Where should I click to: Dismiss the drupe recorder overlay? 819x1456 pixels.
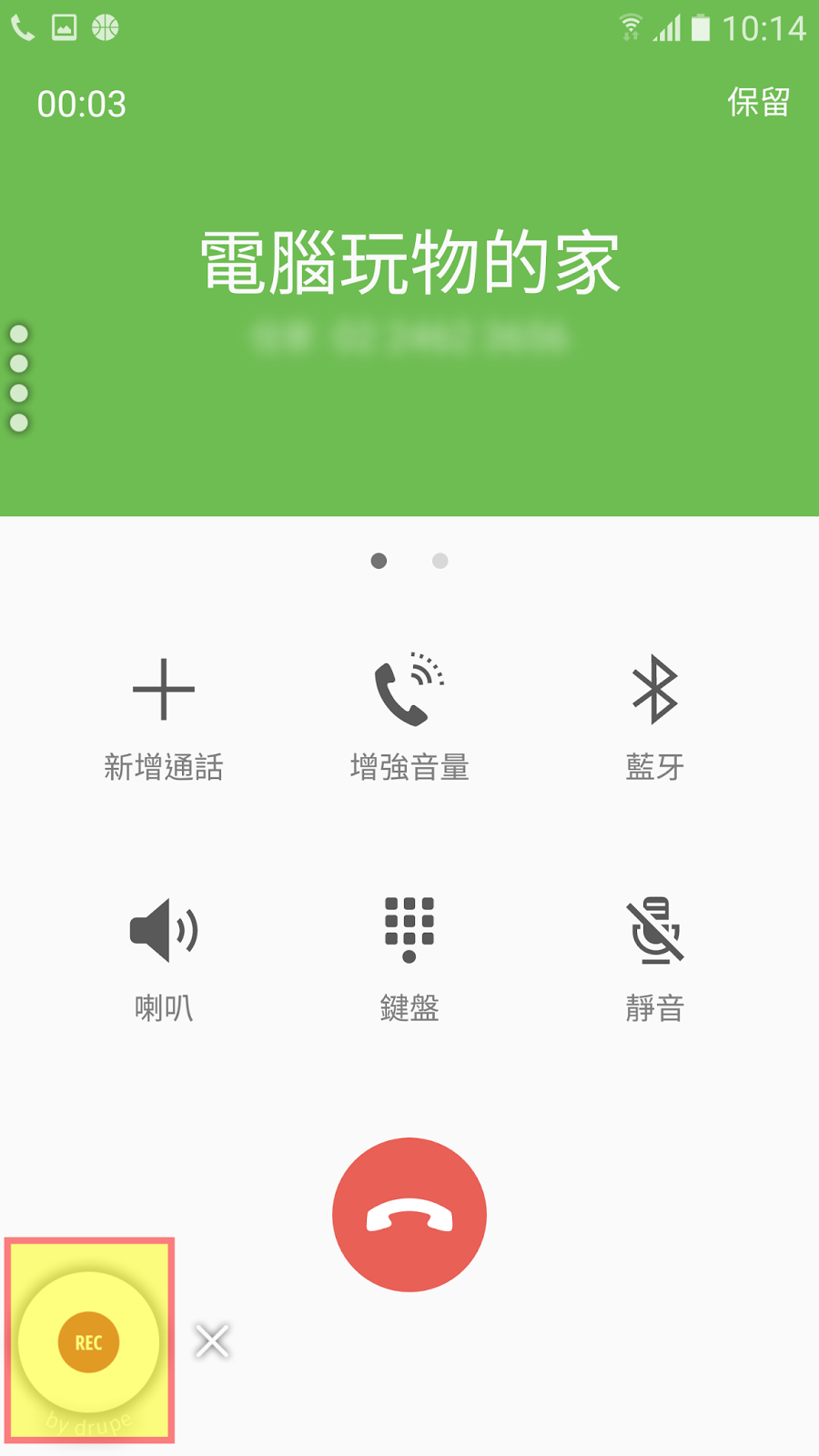coord(212,1341)
